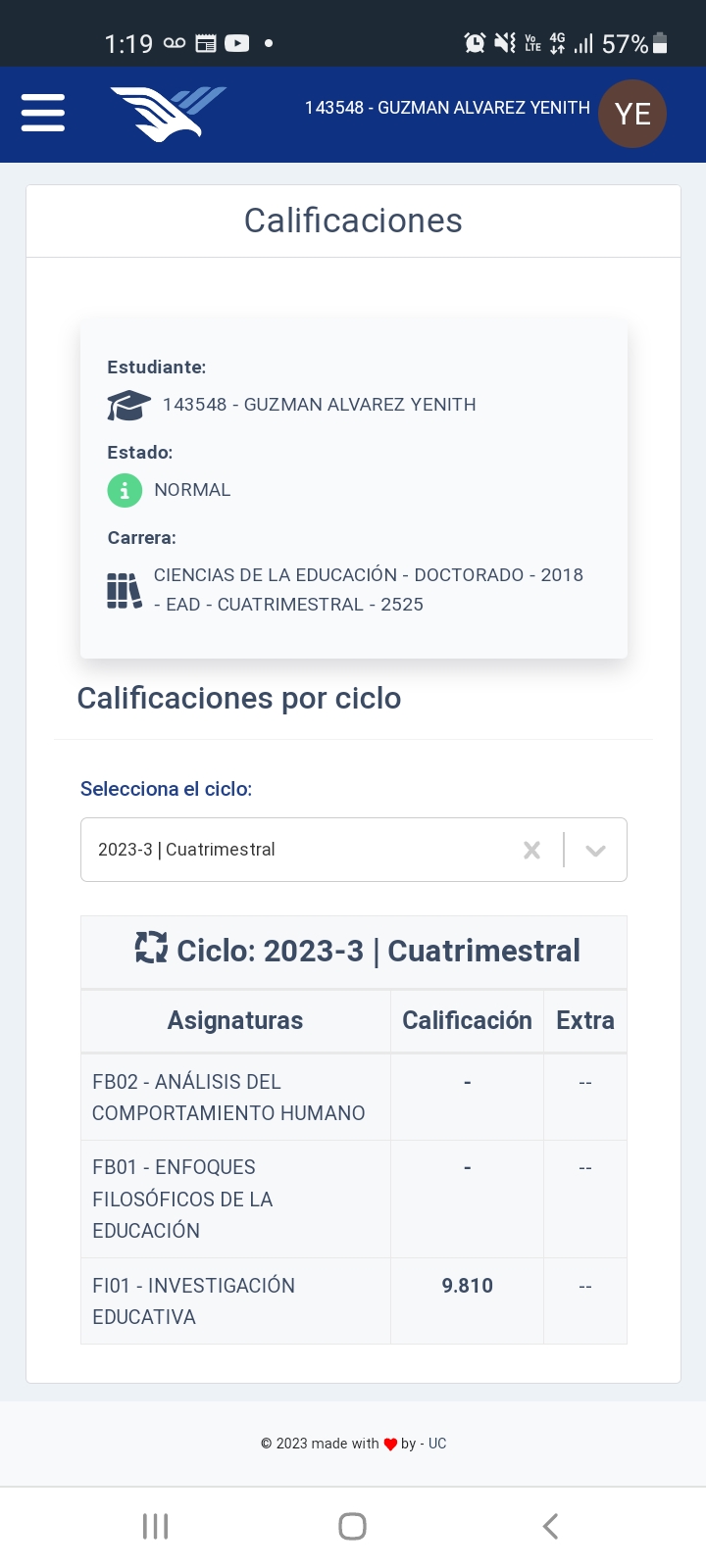Expand the cycle selection dropdown
This screenshot has height=1568, width=706.
click(595, 850)
